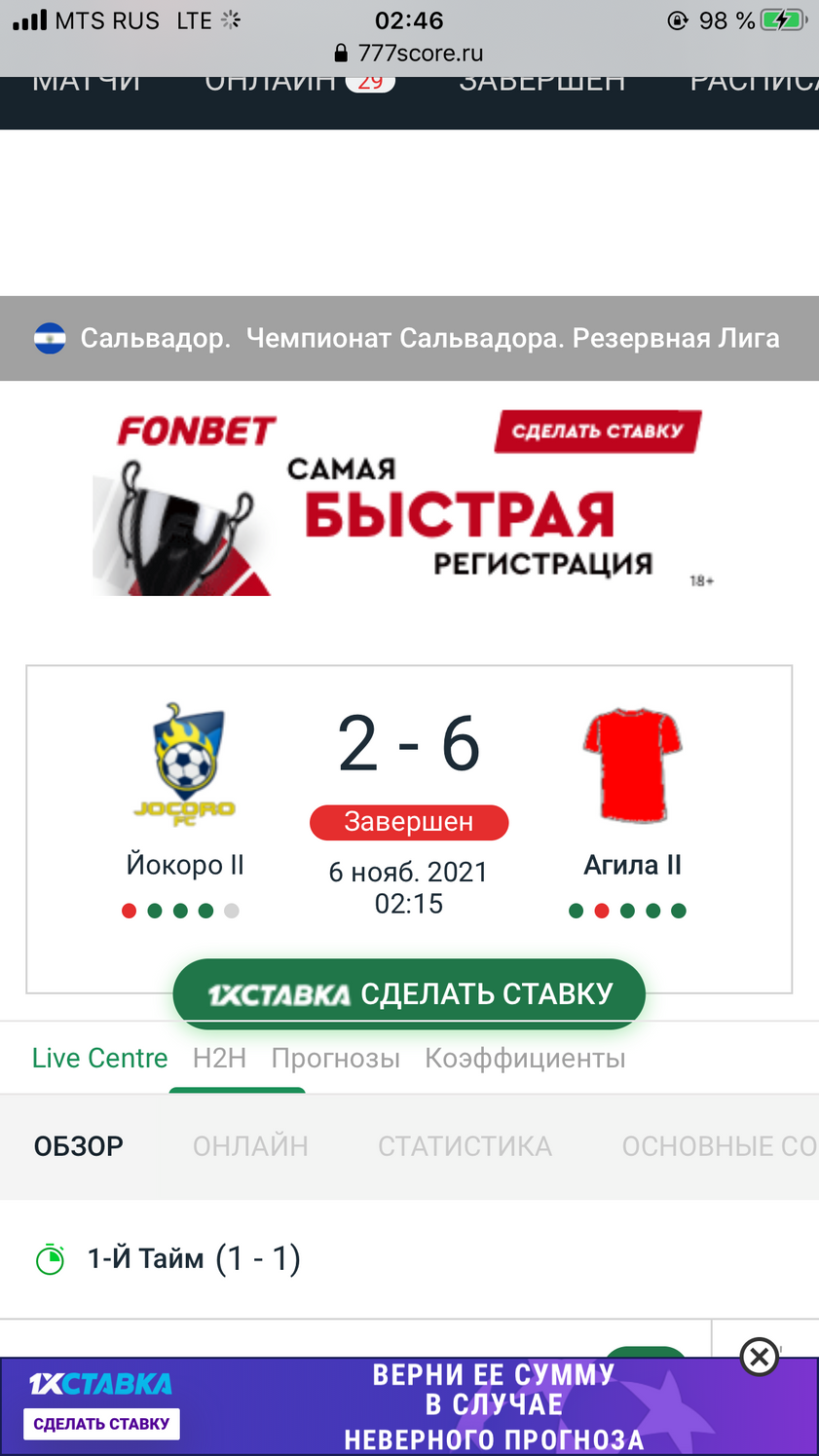Open the СТАТИСТИКА section

[465, 1146]
